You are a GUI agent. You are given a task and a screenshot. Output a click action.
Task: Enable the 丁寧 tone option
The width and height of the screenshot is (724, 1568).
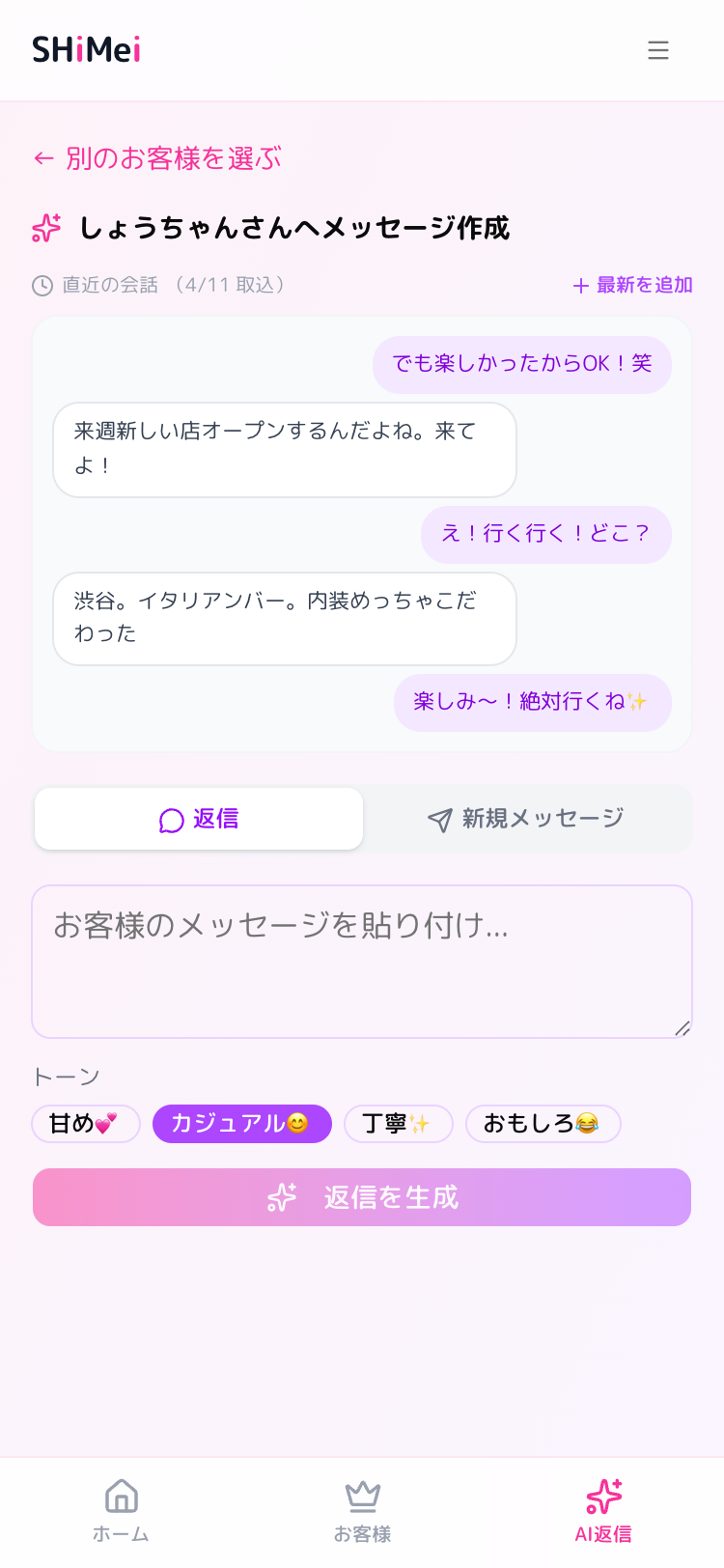point(399,1124)
